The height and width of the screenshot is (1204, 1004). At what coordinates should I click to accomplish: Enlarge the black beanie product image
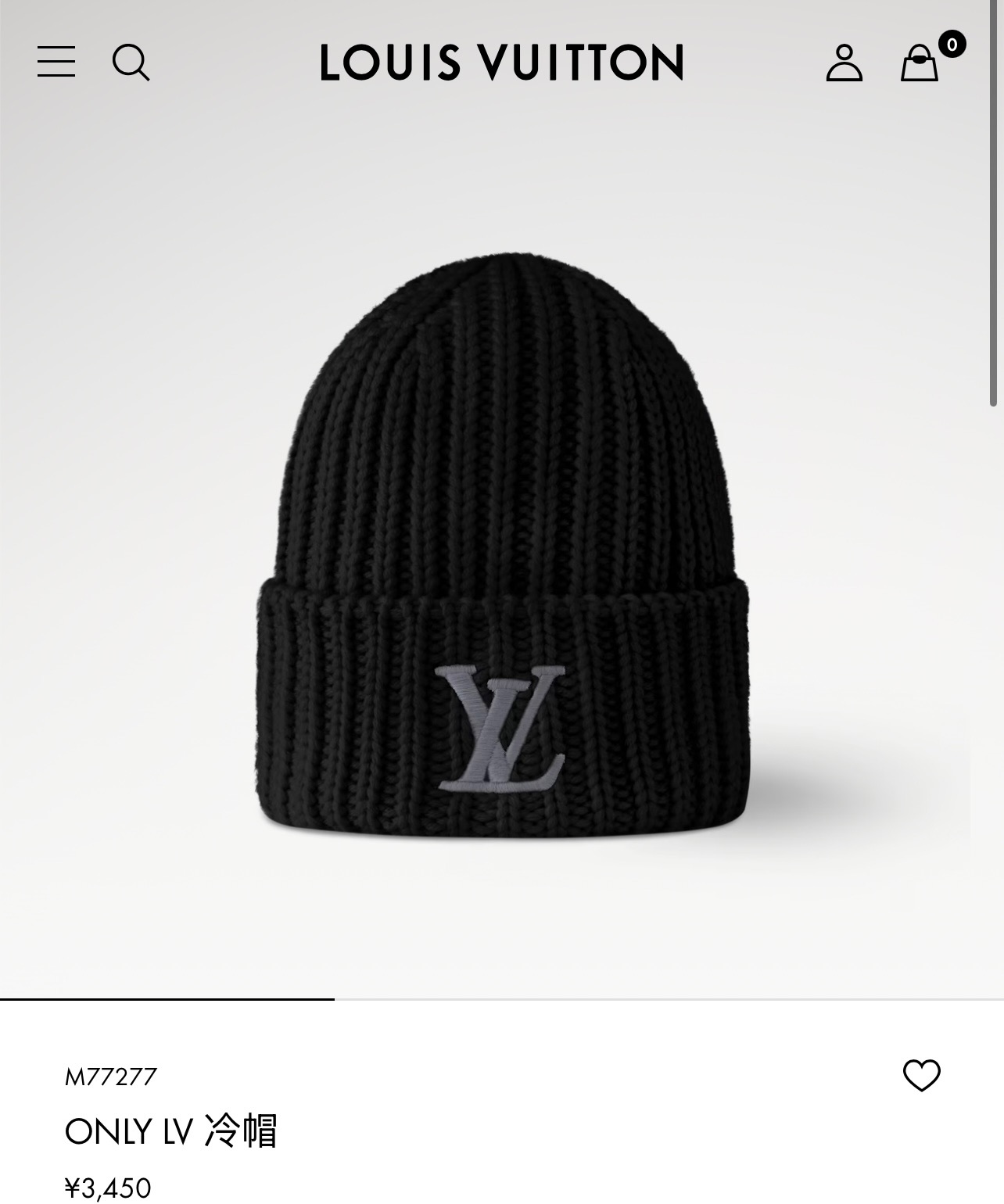tap(502, 547)
